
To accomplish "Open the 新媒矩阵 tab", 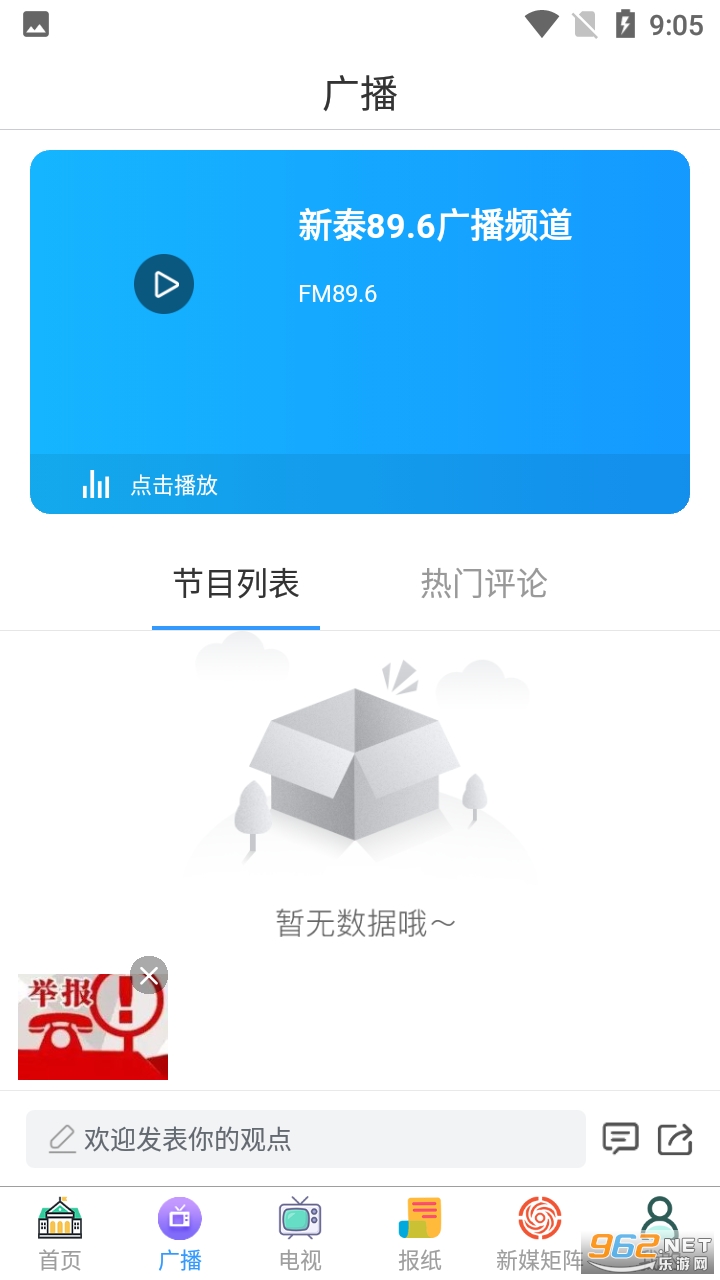I will point(540,1234).
